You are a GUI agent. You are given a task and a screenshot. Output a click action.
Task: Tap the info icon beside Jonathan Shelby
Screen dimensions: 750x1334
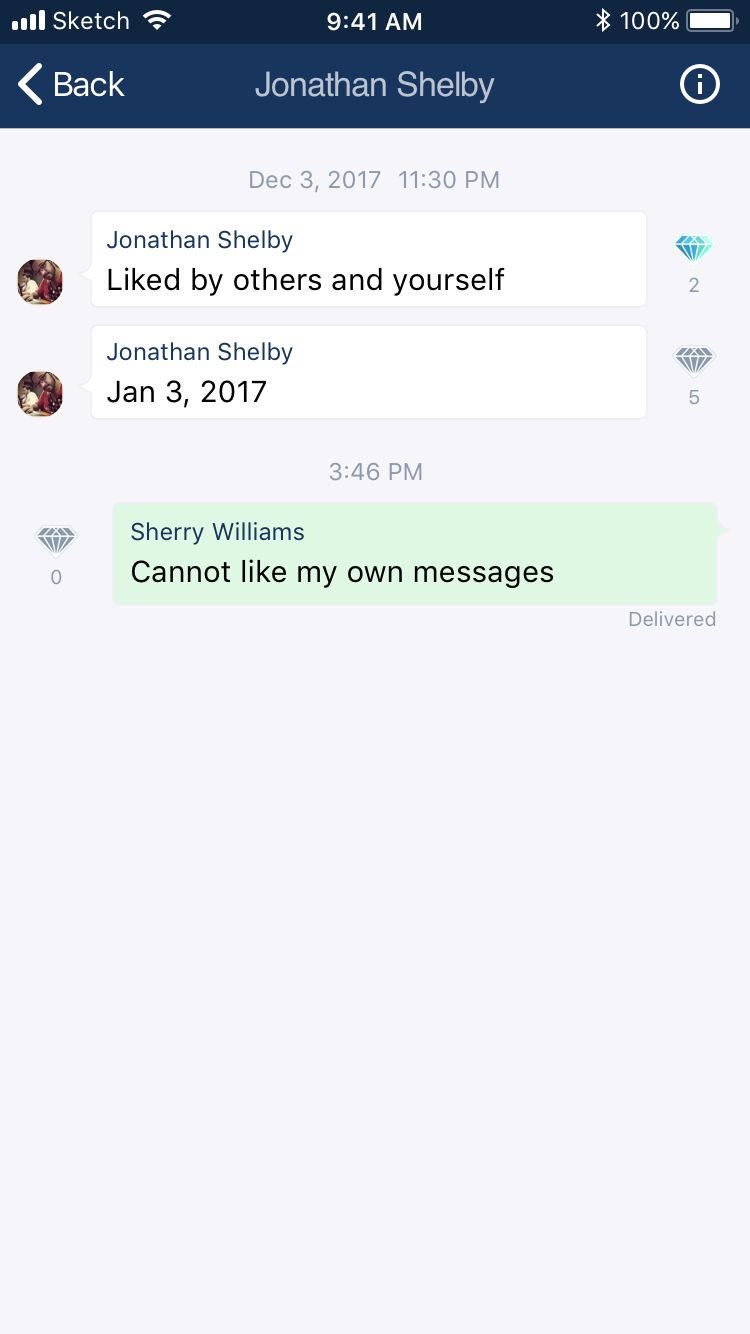tap(699, 84)
